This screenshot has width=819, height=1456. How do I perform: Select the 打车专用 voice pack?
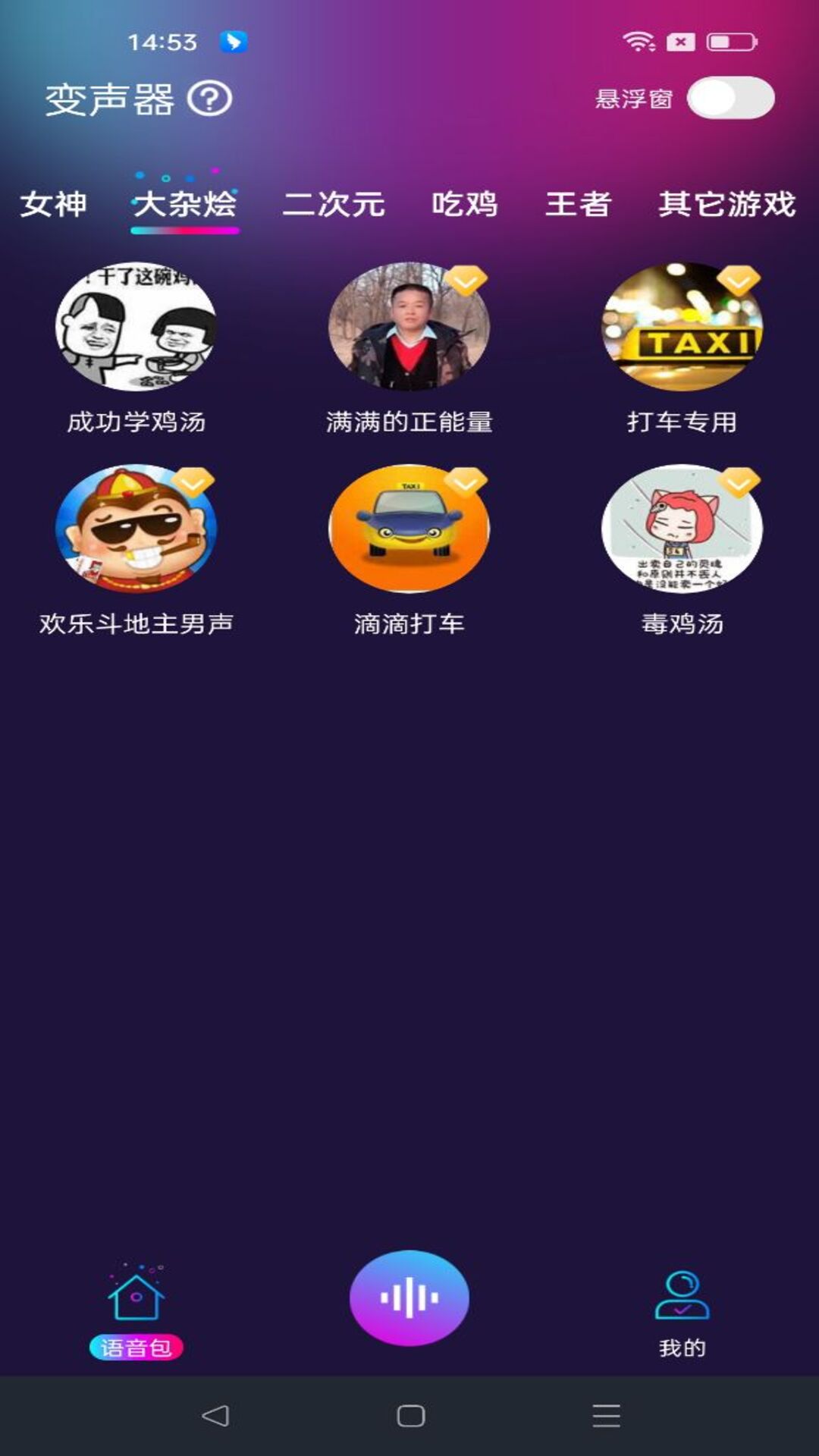682,328
